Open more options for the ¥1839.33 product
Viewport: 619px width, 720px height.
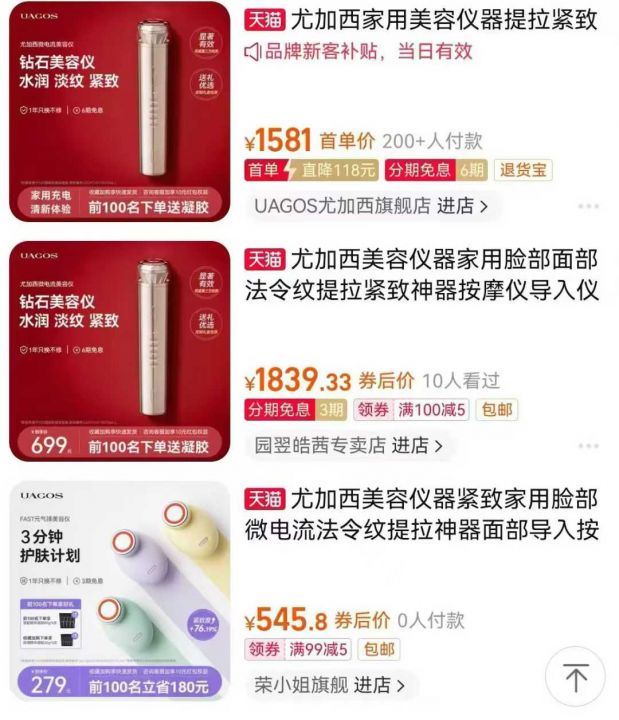(588, 446)
